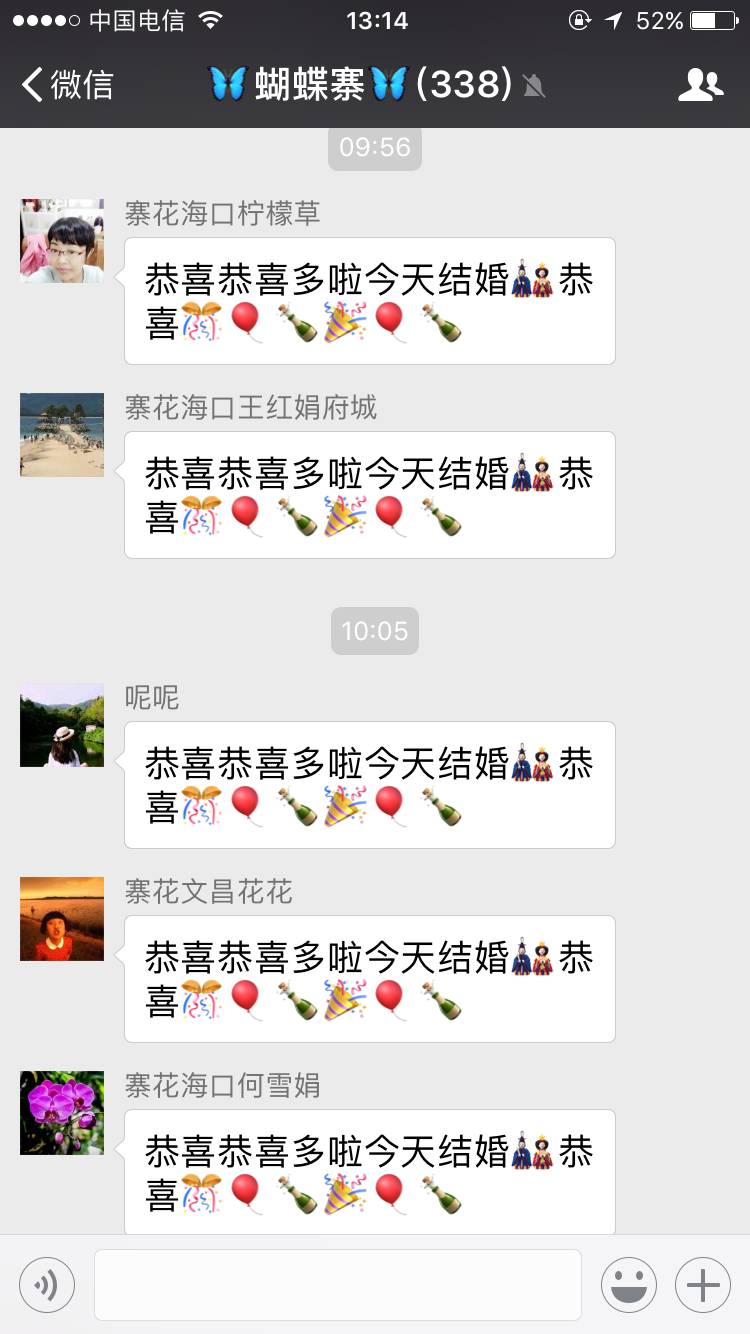Switch to voice message input
This screenshot has width=750, height=1334.
pos(47,1284)
